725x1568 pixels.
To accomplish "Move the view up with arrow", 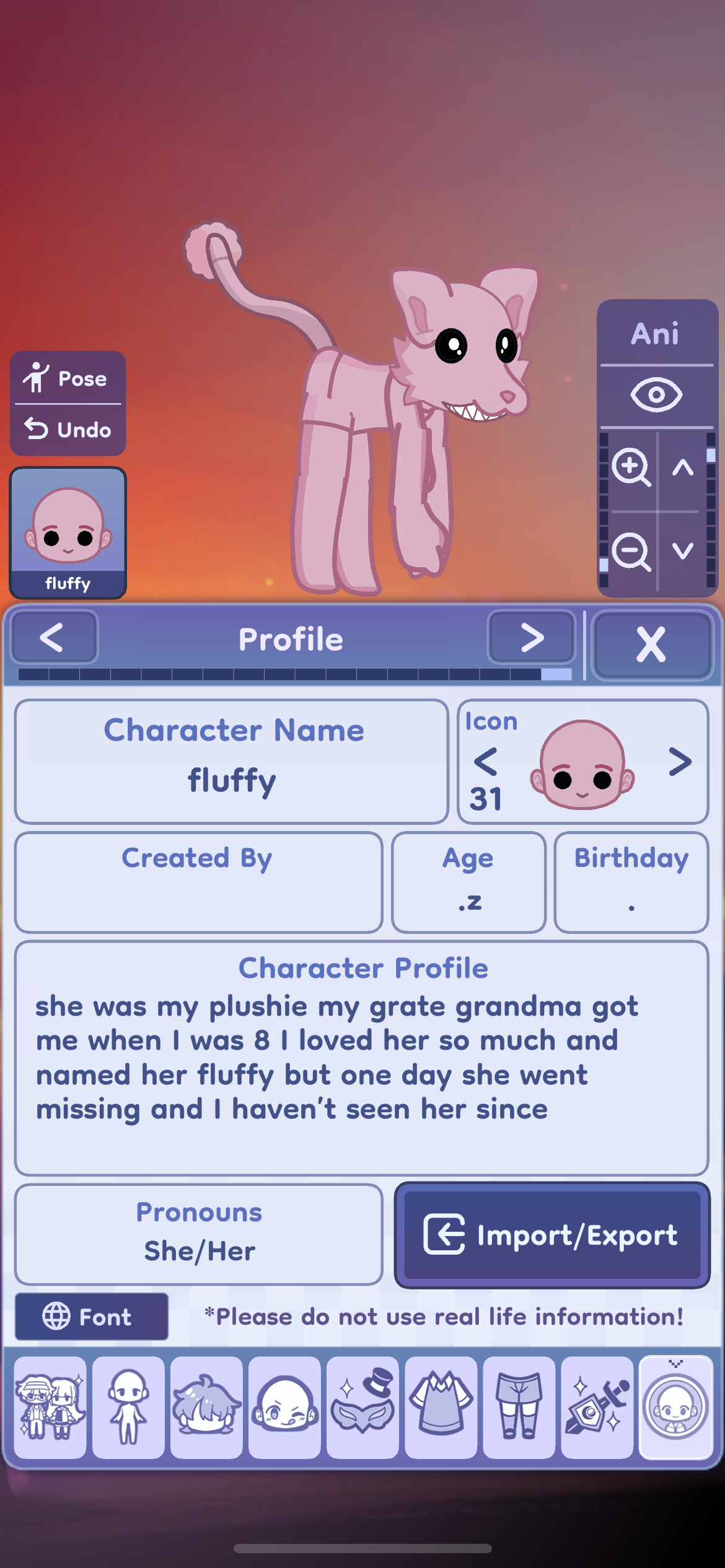I will pyautogui.click(x=683, y=468).
